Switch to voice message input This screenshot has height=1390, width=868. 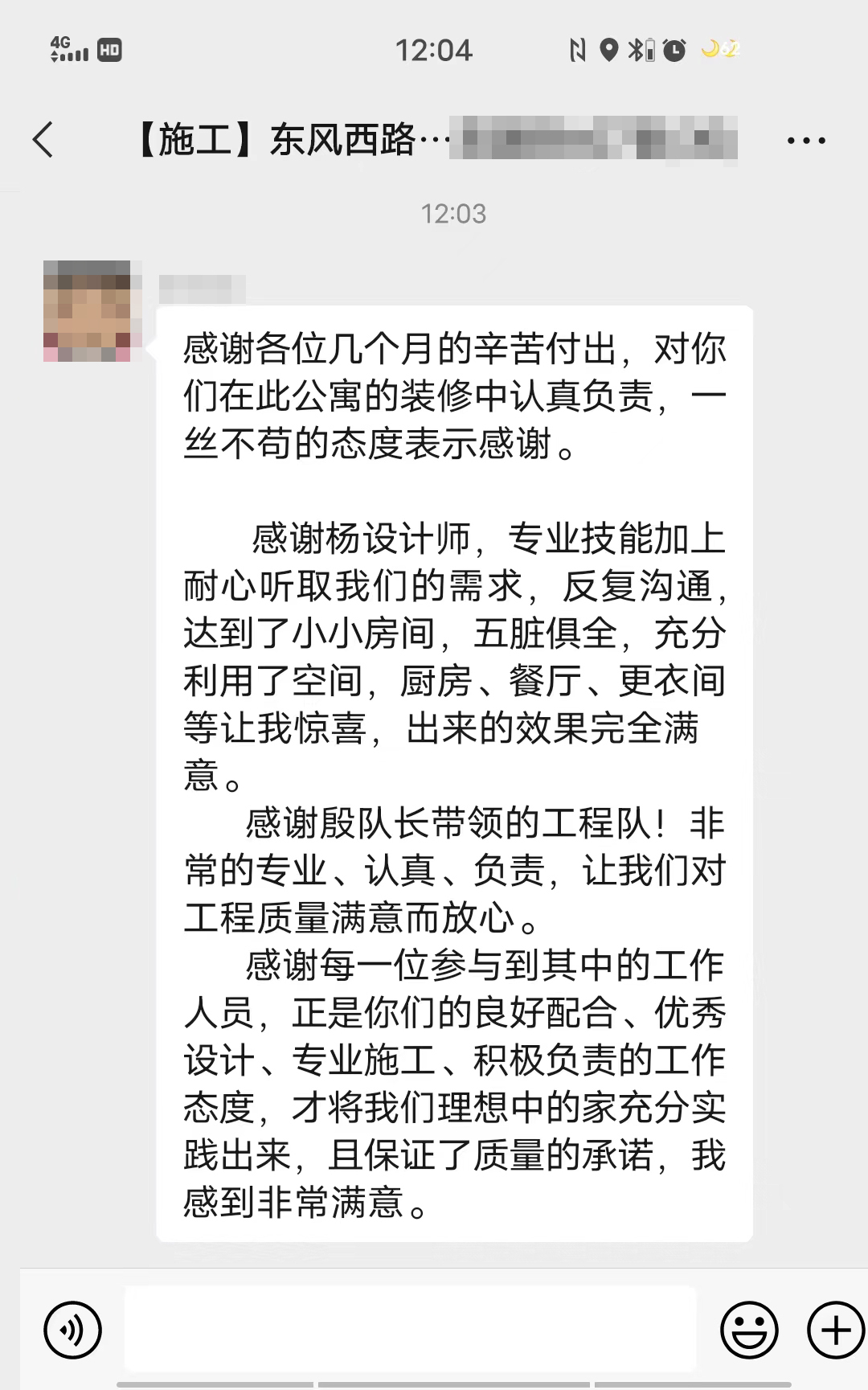tap(72, 1330)
